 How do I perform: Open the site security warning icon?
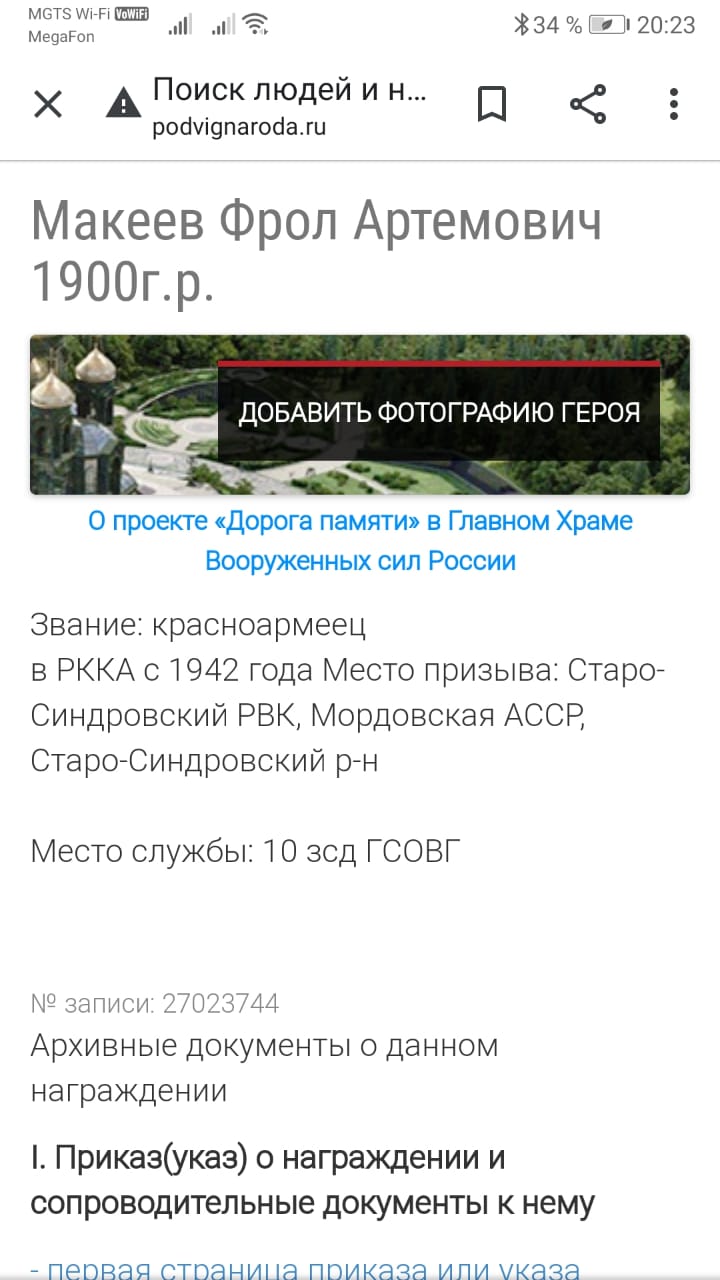(x=122, y=103)
